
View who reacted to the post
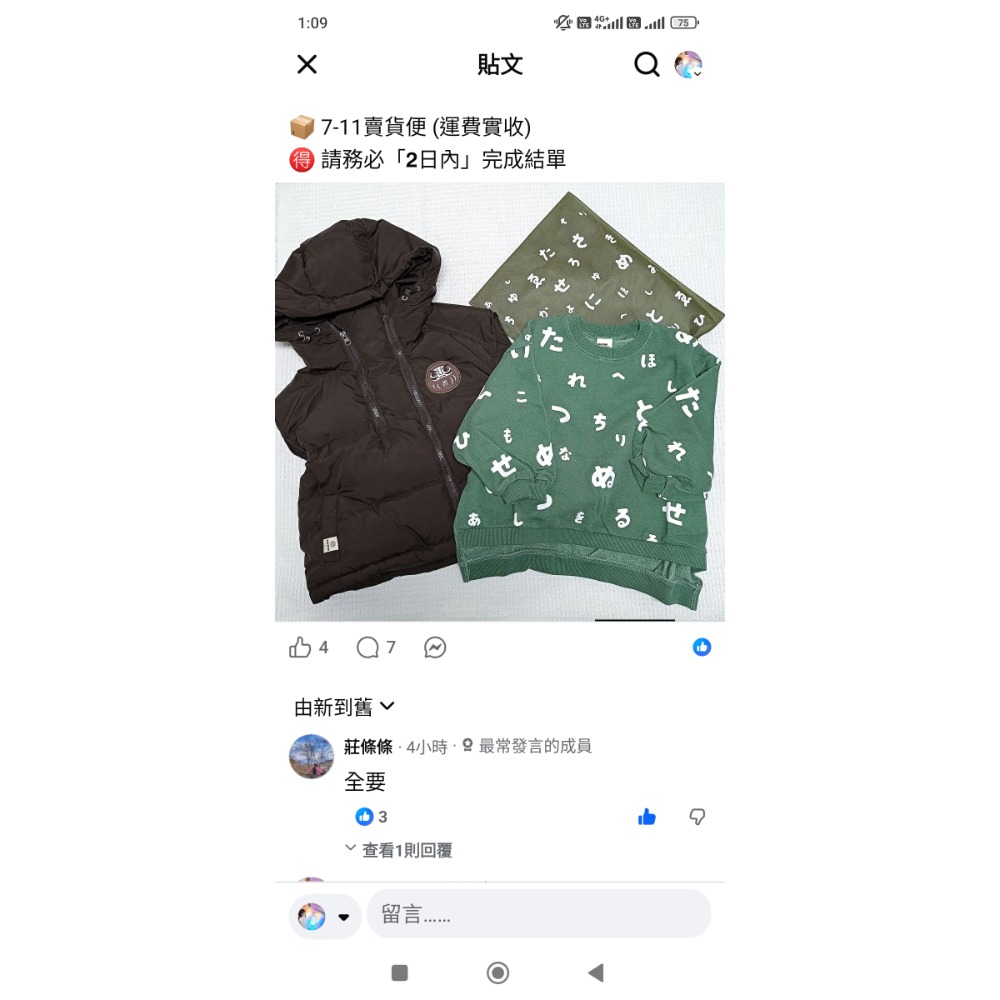pyautogui.click(x=702, y=648)
